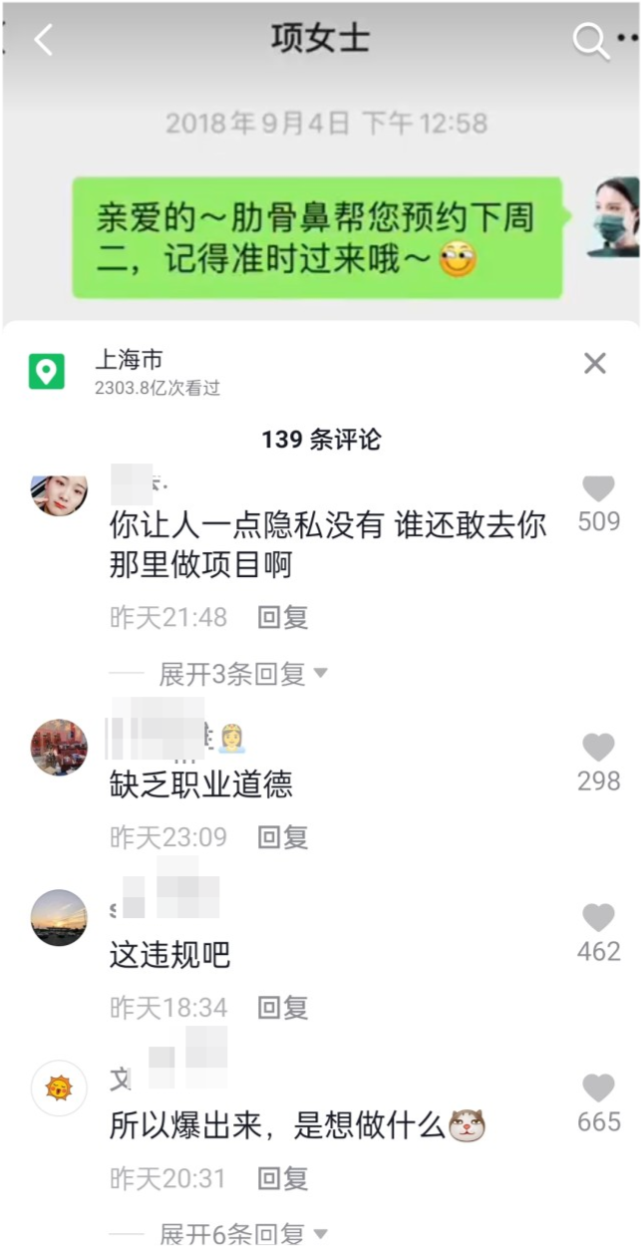Like the comment 缺乏职业道德

tap(598, 748)
